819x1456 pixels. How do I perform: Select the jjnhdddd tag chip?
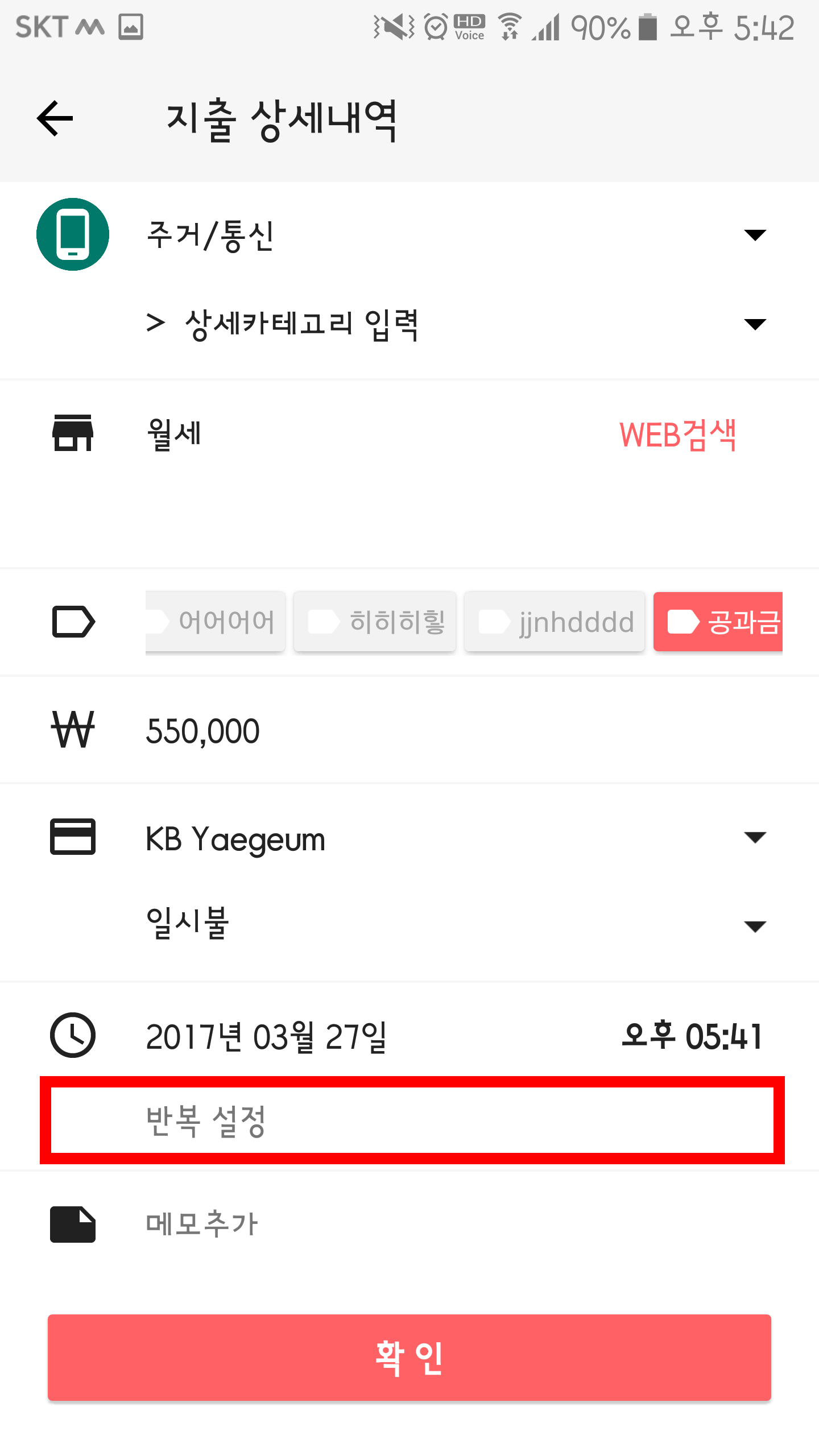tap(555, 622)
